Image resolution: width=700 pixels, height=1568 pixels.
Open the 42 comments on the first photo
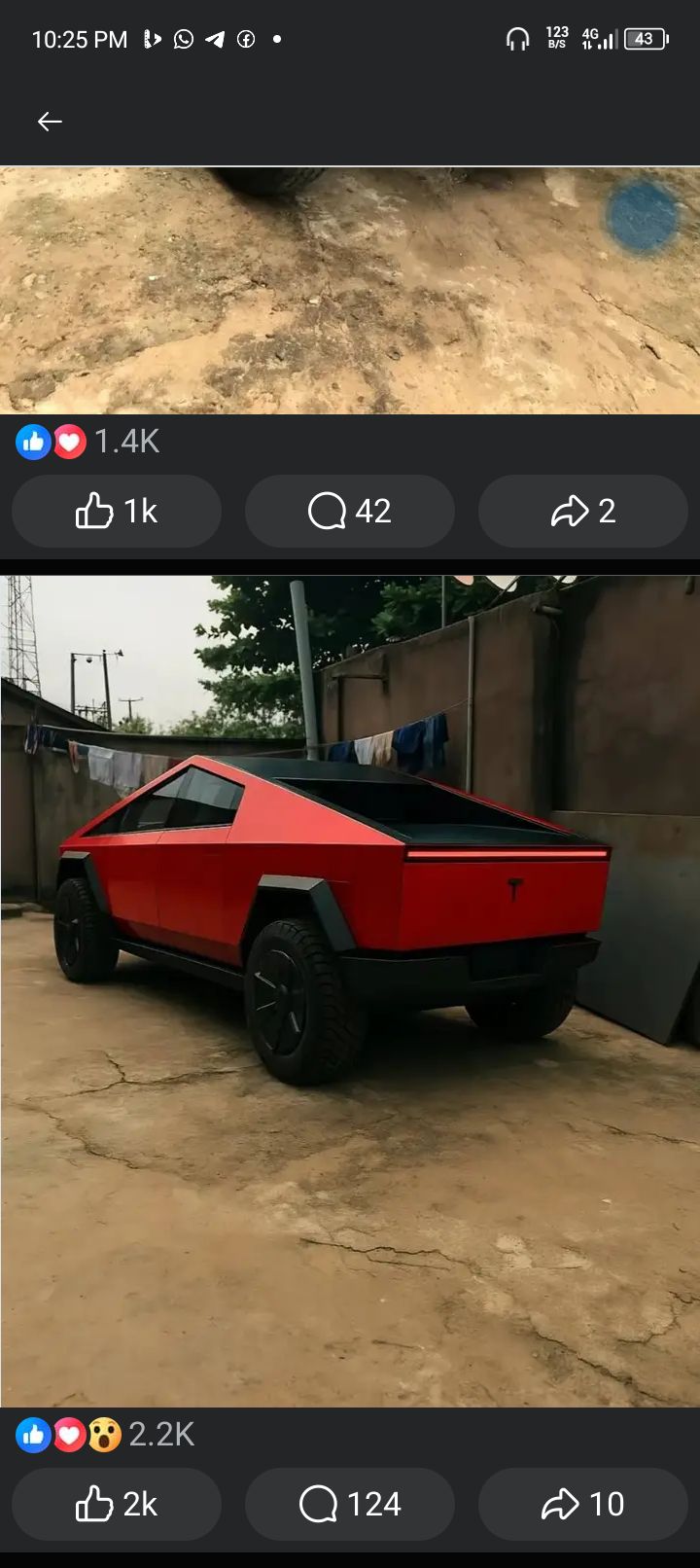pos(350,511)
